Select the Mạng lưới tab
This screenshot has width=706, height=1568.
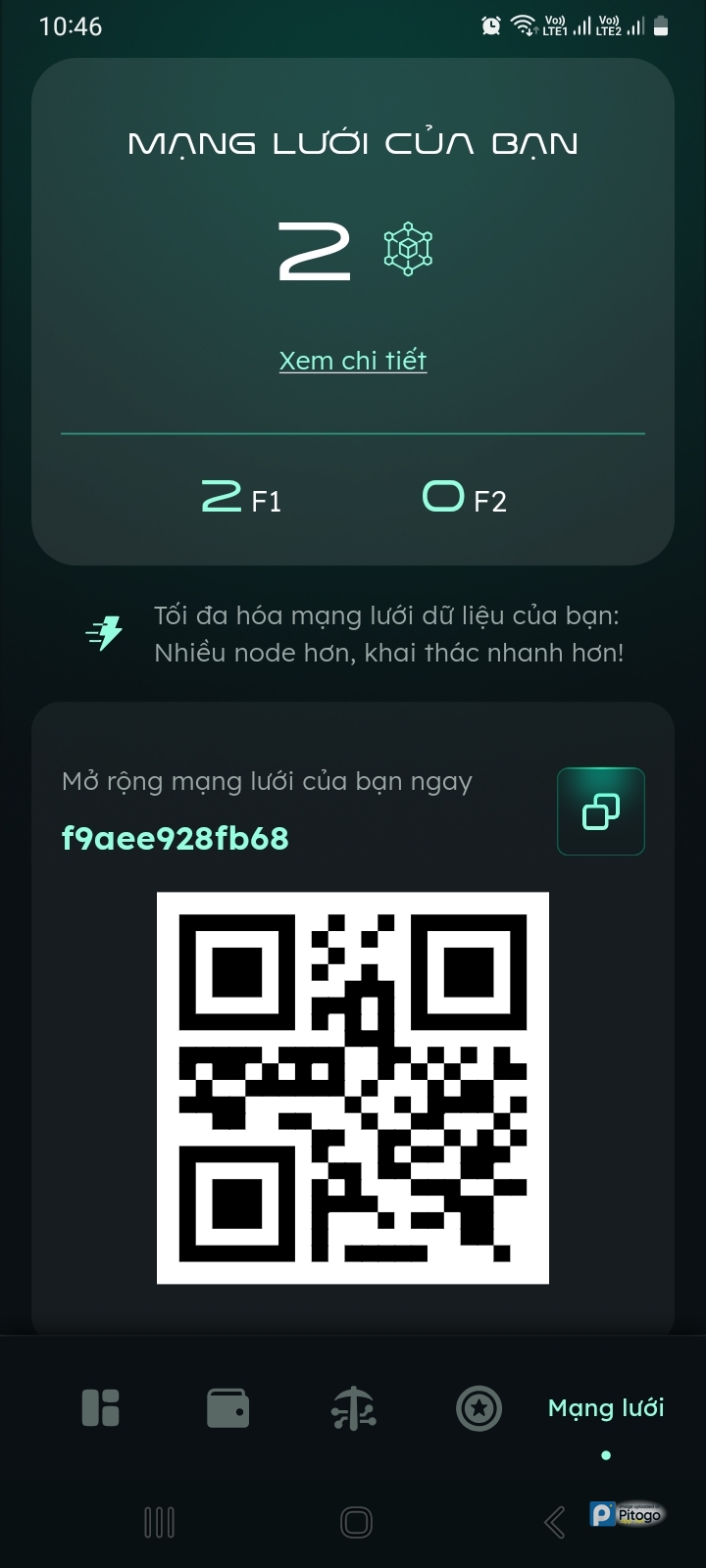coord(605,1408)
